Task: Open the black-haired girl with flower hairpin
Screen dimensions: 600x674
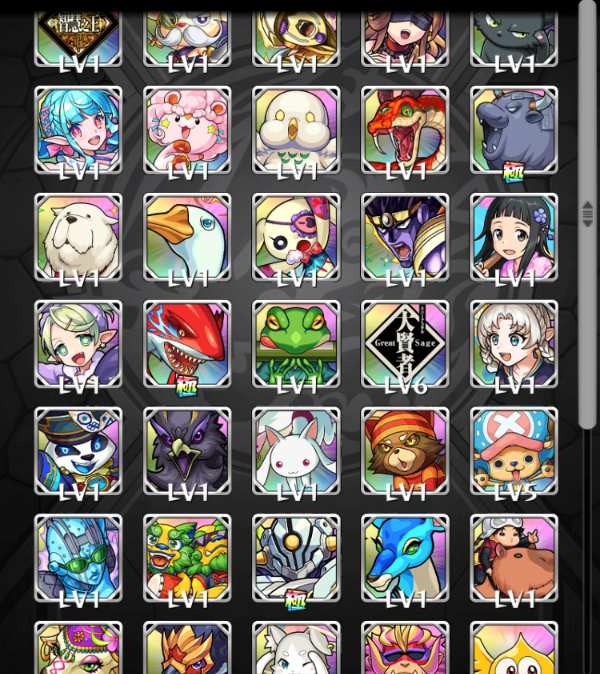Action: pos(514,237)
